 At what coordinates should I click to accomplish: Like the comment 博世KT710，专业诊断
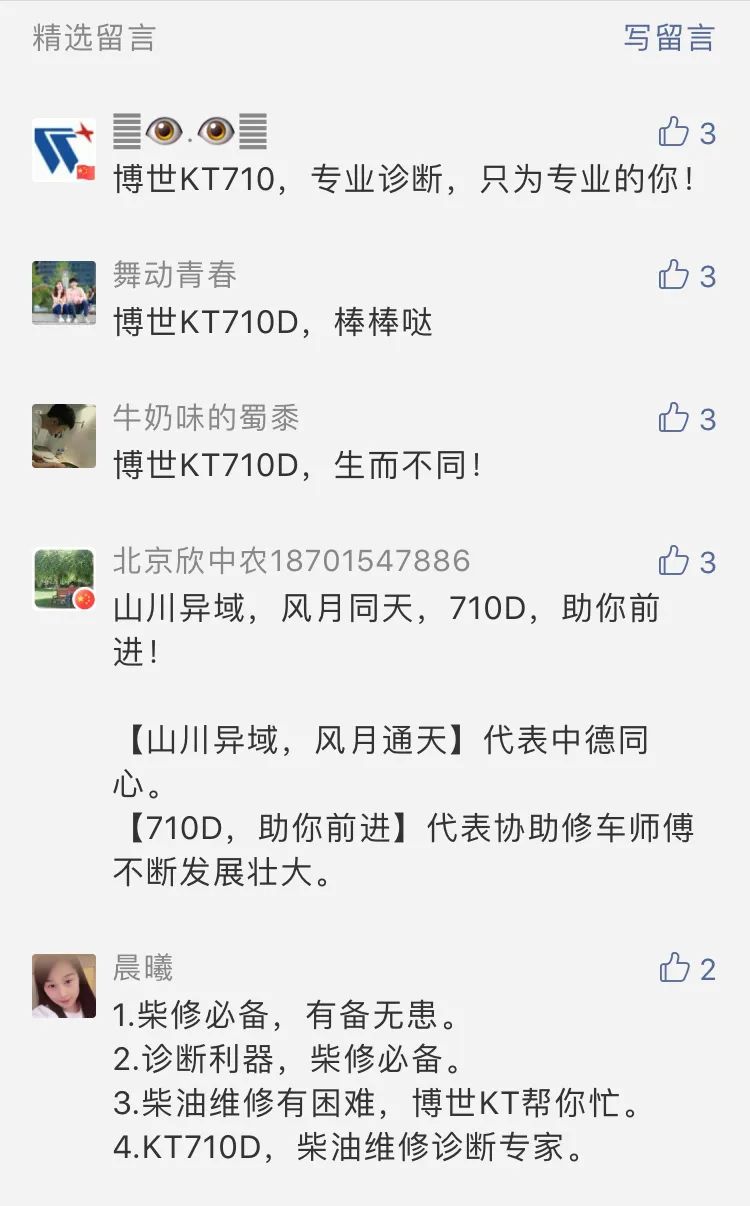pyautogui.click(x=675, y=132)
